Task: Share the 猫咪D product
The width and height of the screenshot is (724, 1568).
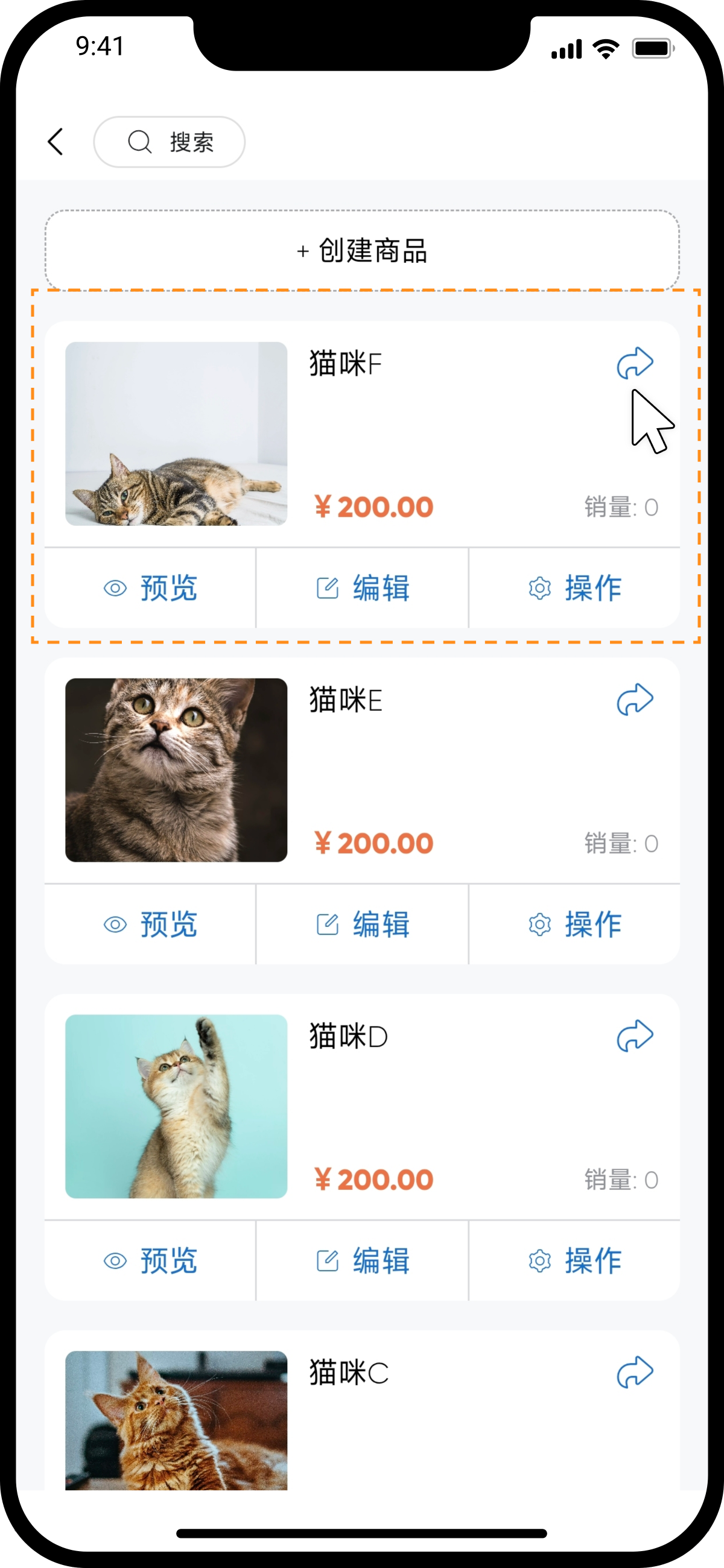Action: pyautogui.click(x=635, y=1036)
